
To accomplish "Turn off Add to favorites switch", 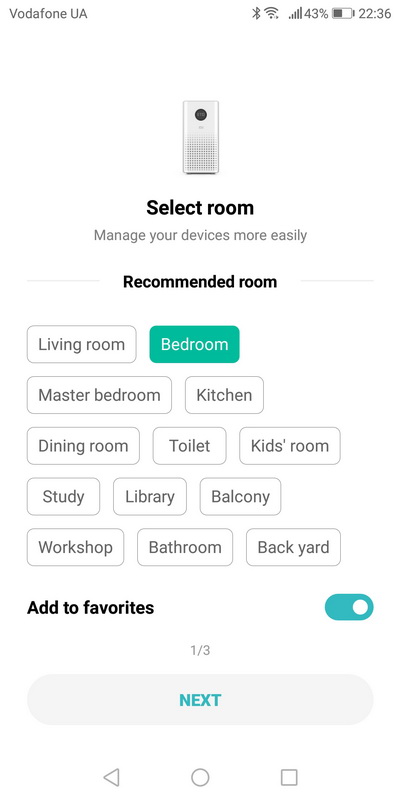I will point(349,607).
